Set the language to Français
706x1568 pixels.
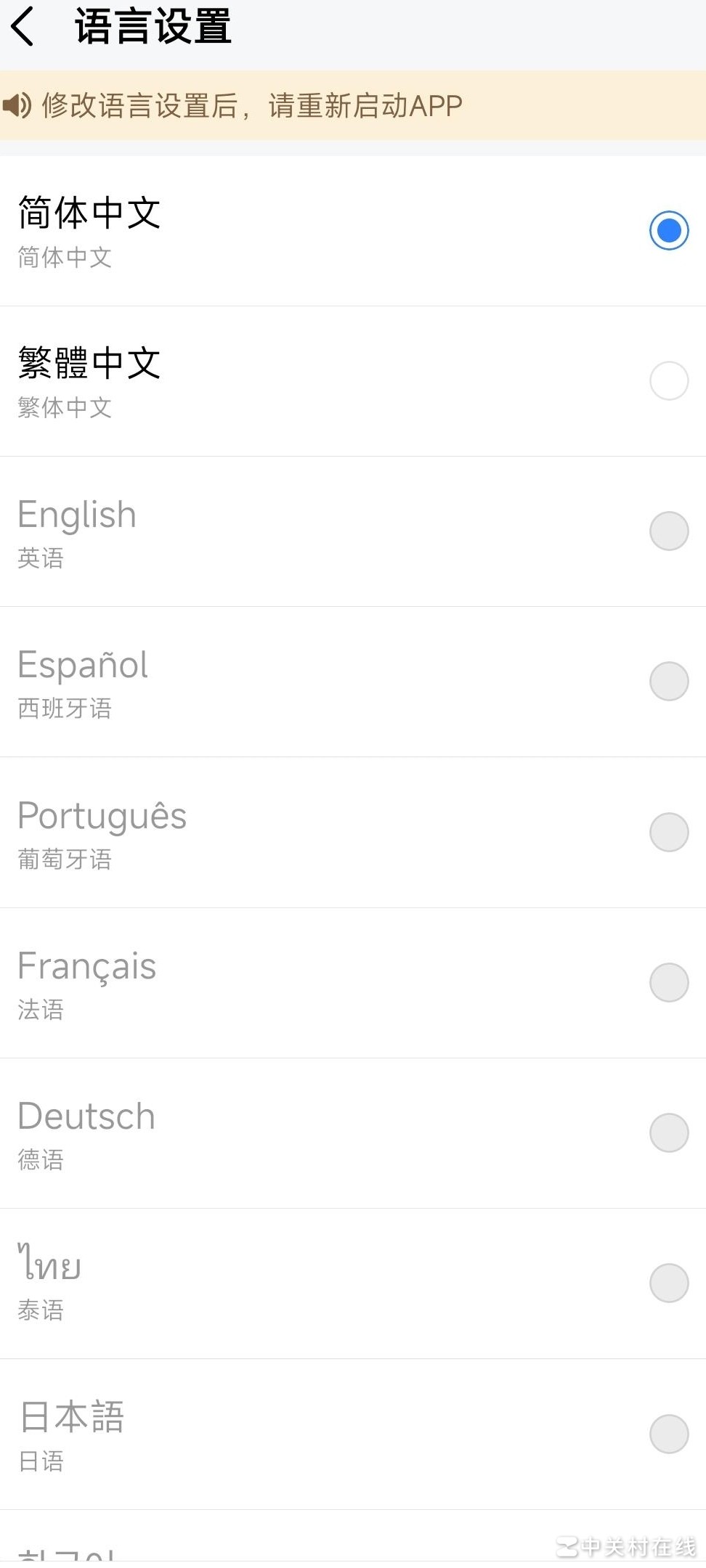click(x=668, y=982)
